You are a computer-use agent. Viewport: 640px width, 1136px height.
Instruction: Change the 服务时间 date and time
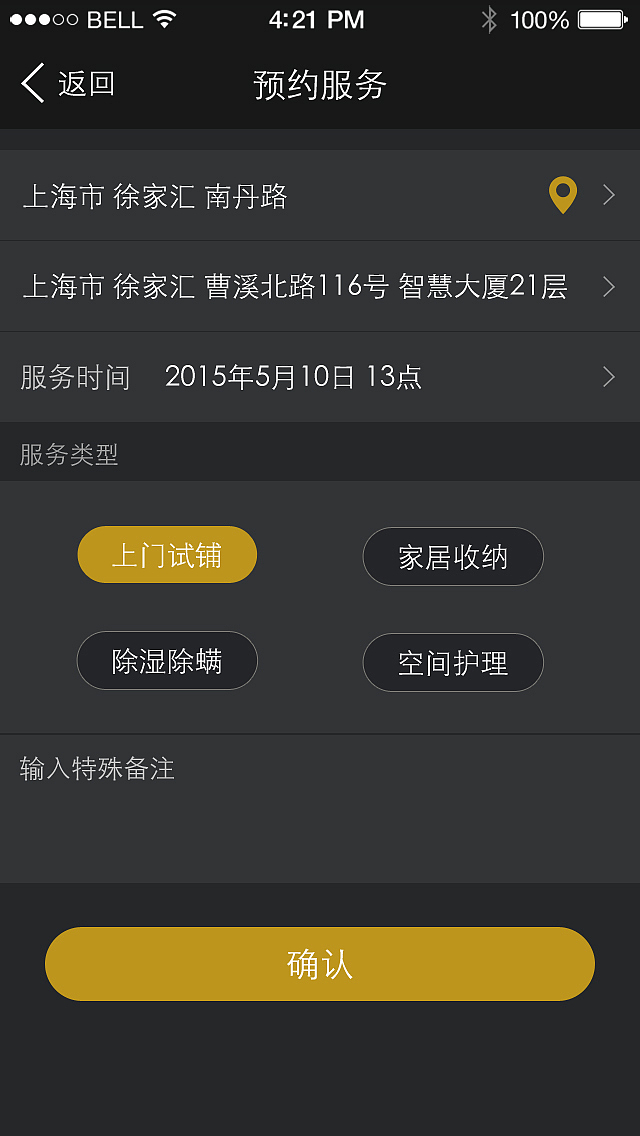(x=320, y=377)
